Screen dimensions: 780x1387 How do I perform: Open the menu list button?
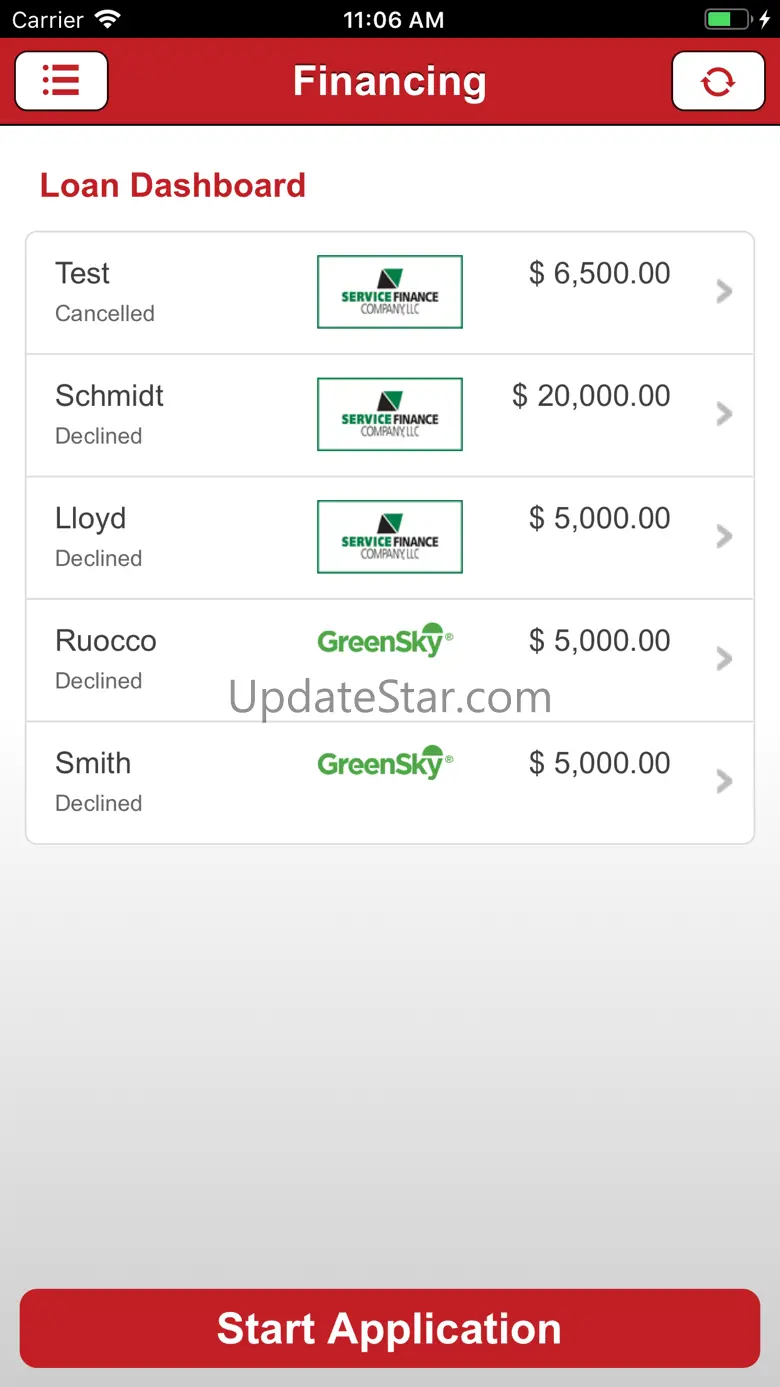[61, 81]
